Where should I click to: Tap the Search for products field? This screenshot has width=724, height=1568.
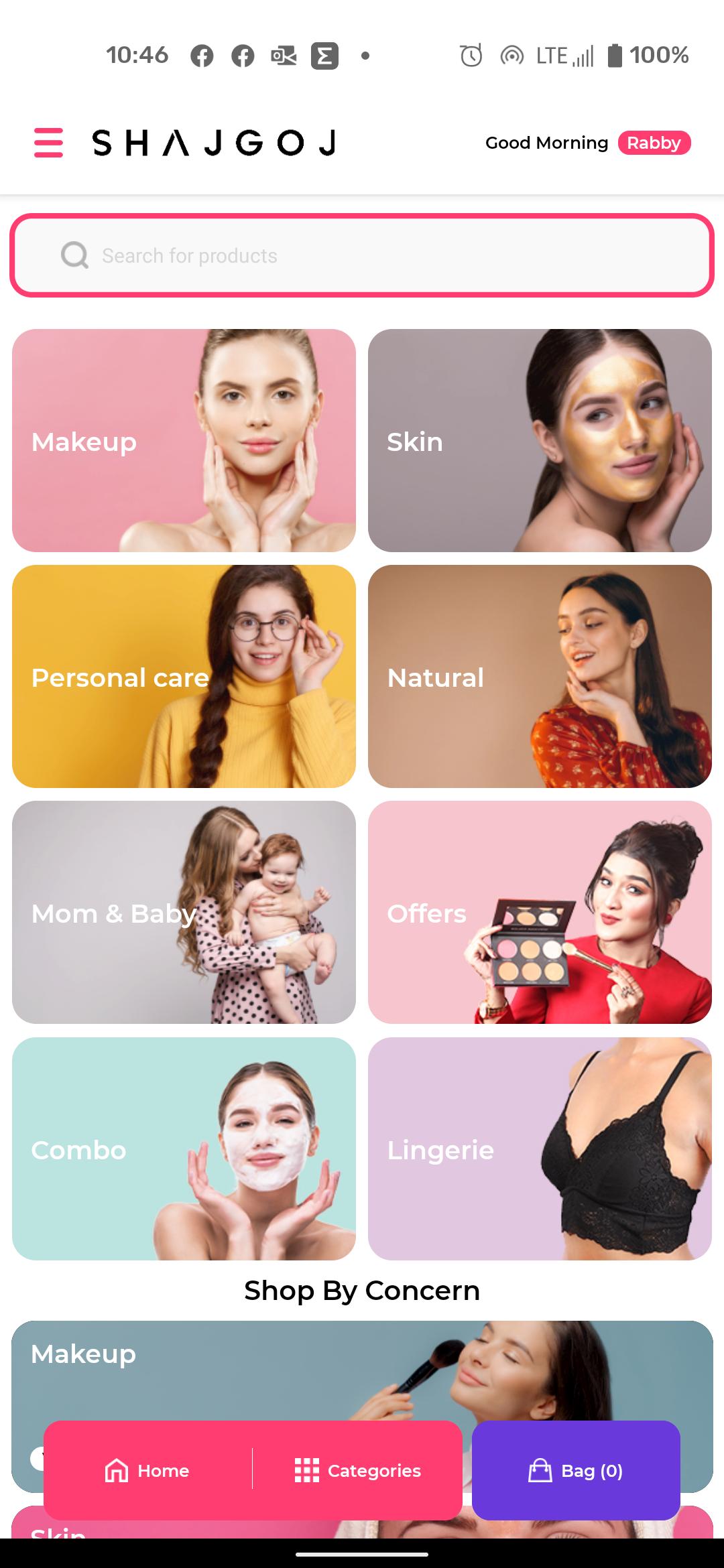[362, 255]
